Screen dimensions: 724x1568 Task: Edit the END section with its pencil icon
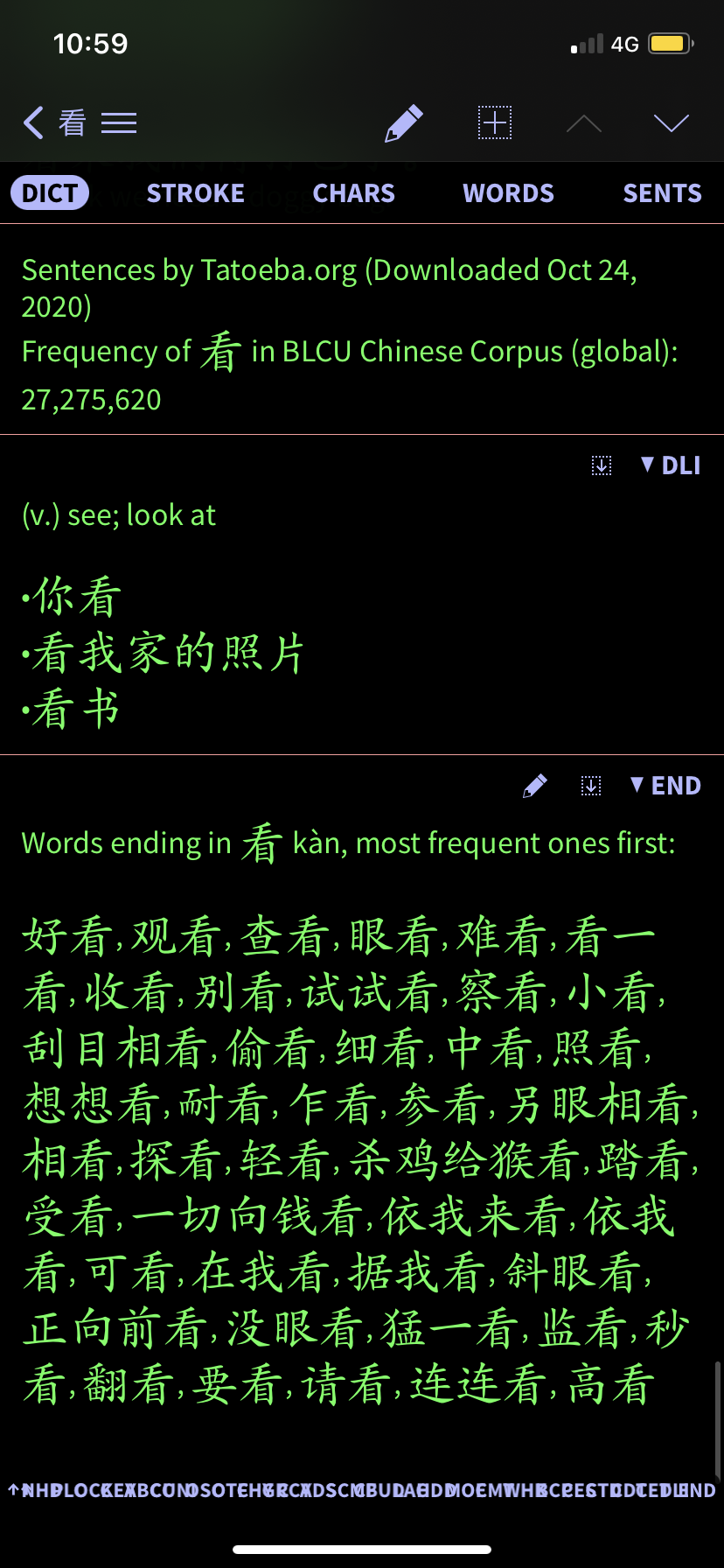[535, 786]
